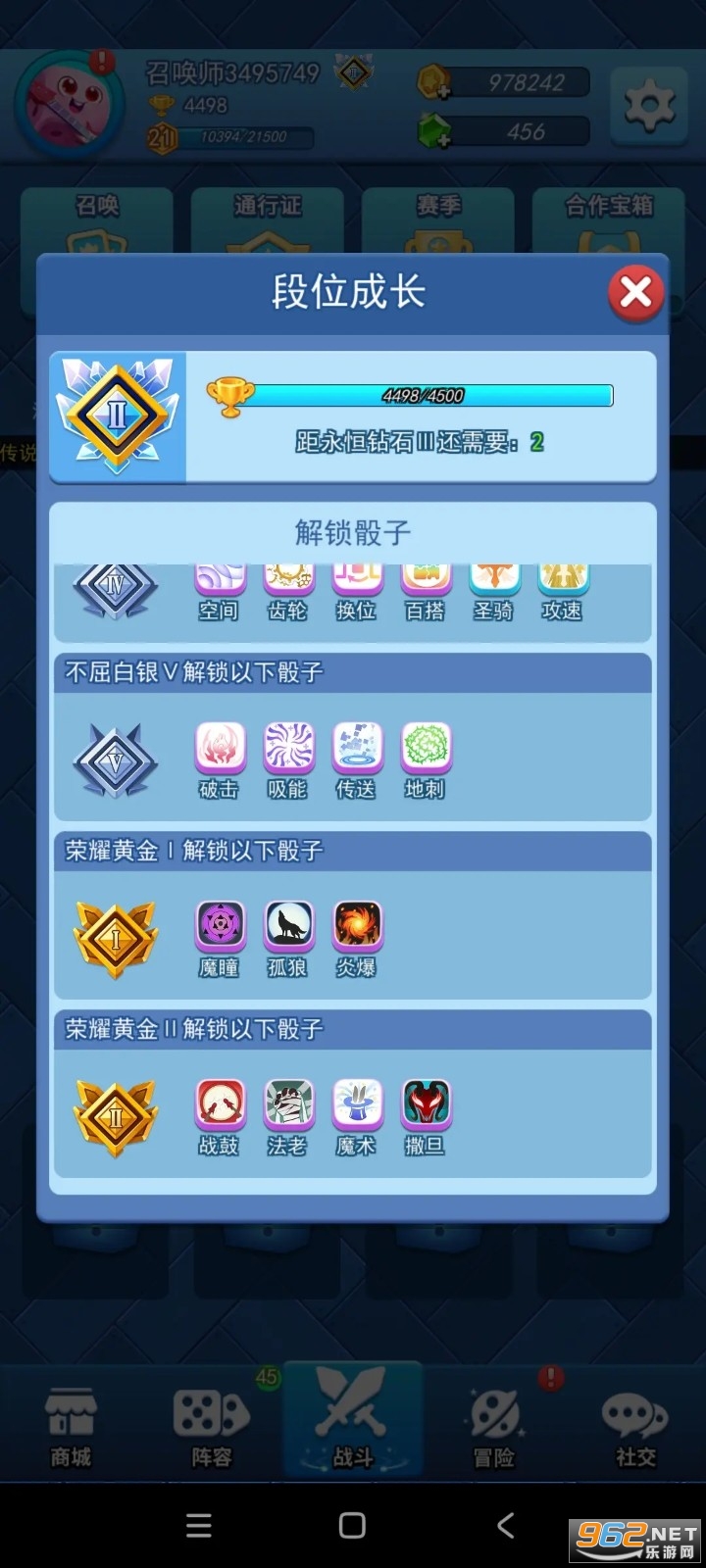Open the 炎爆 dice details
The image size is (706, 1568).
357,926
